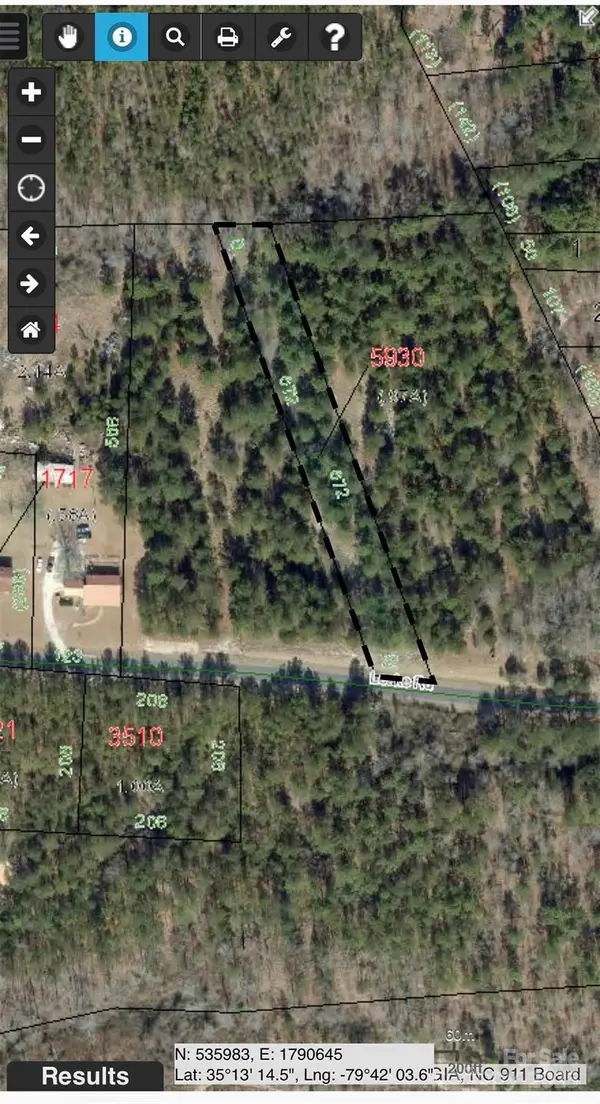Print the current map view

click(228, 37)
